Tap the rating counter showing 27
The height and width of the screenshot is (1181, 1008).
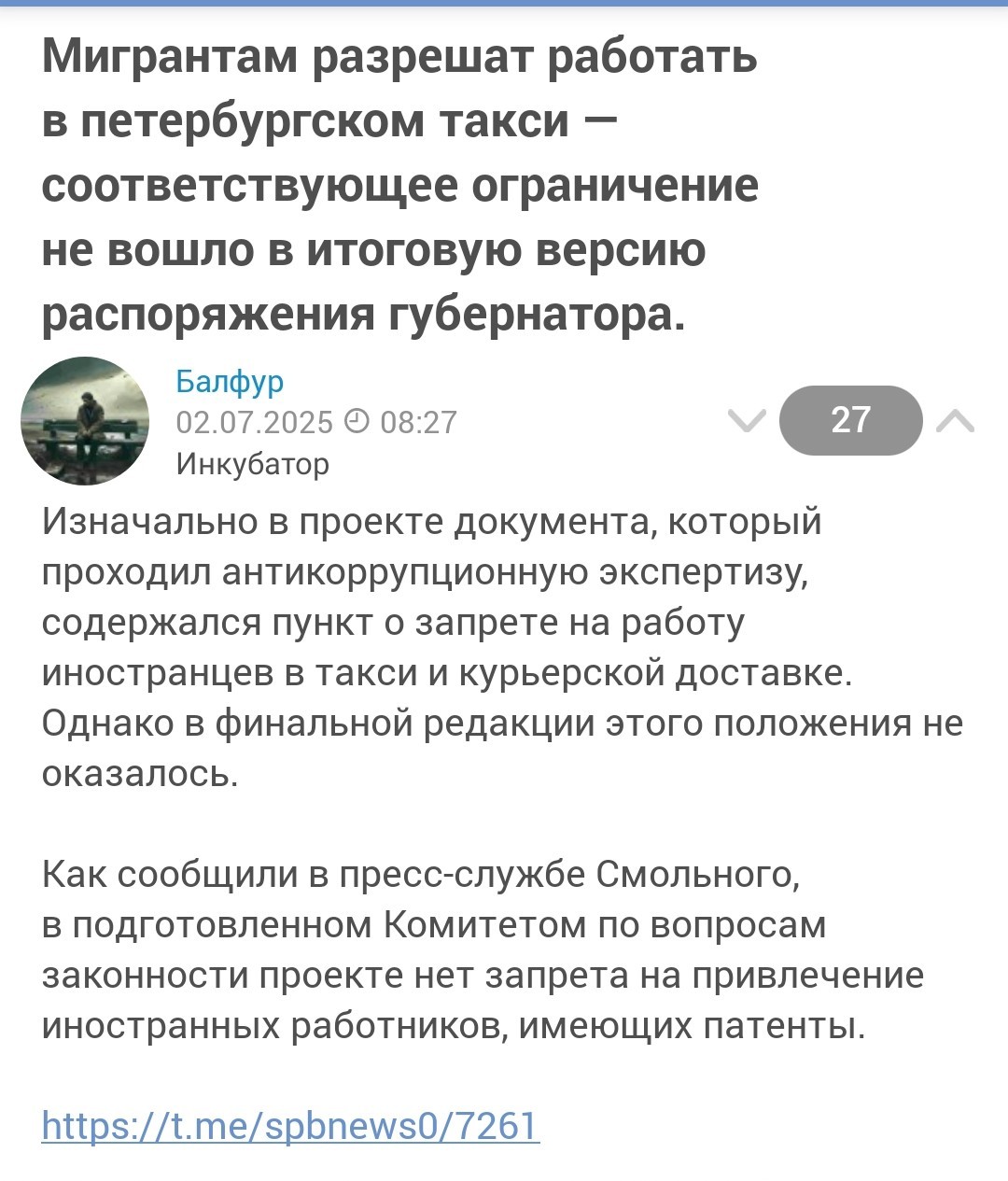coord(850,420)
